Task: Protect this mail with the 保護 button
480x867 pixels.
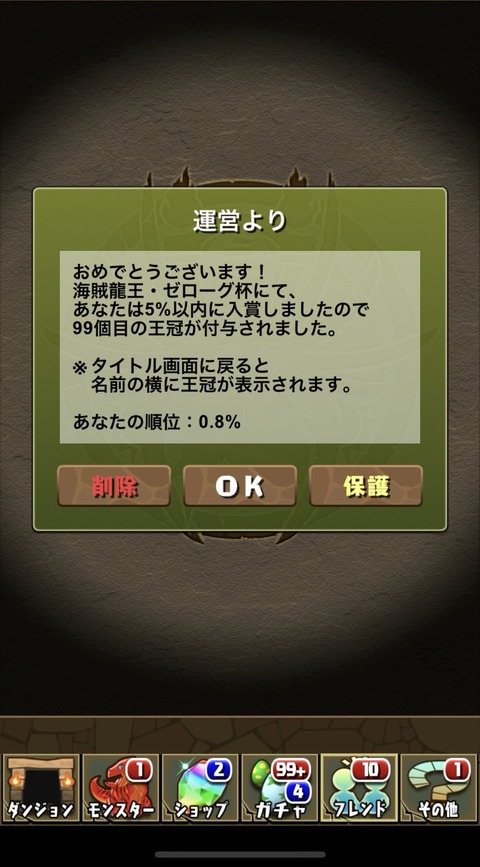Action: [366, 485]
